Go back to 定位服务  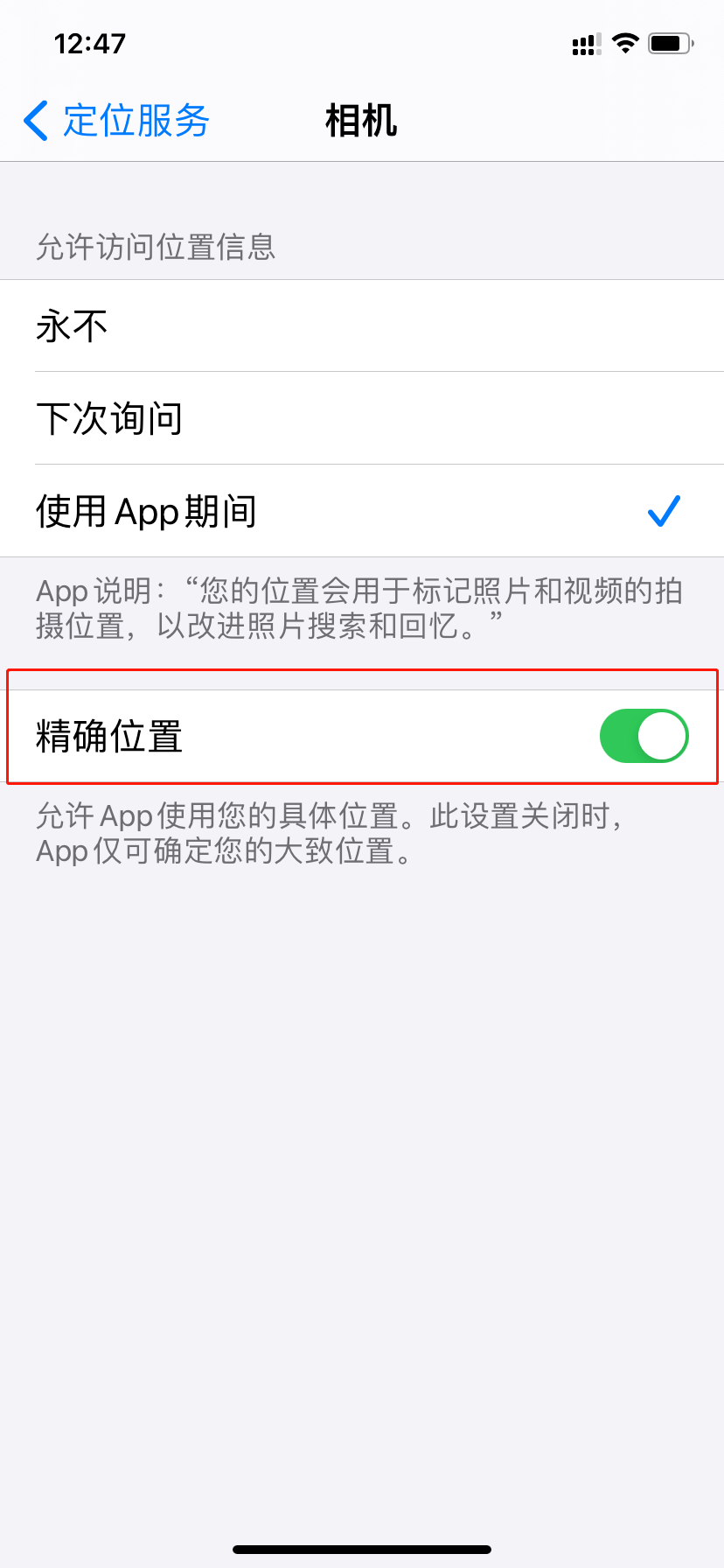point(116,120)
